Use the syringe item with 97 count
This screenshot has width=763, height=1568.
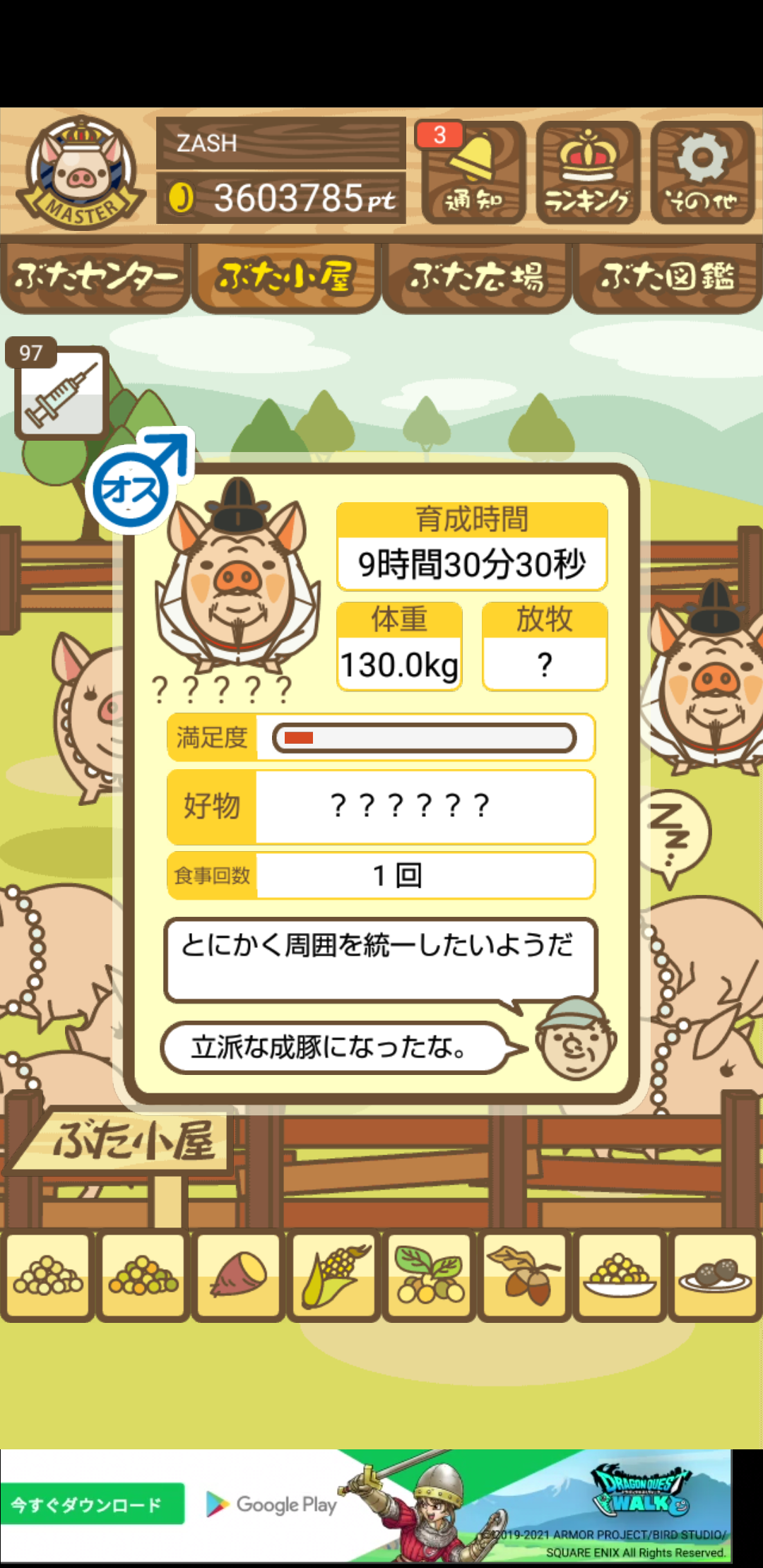pyautogui.click(x=61, y=392)
